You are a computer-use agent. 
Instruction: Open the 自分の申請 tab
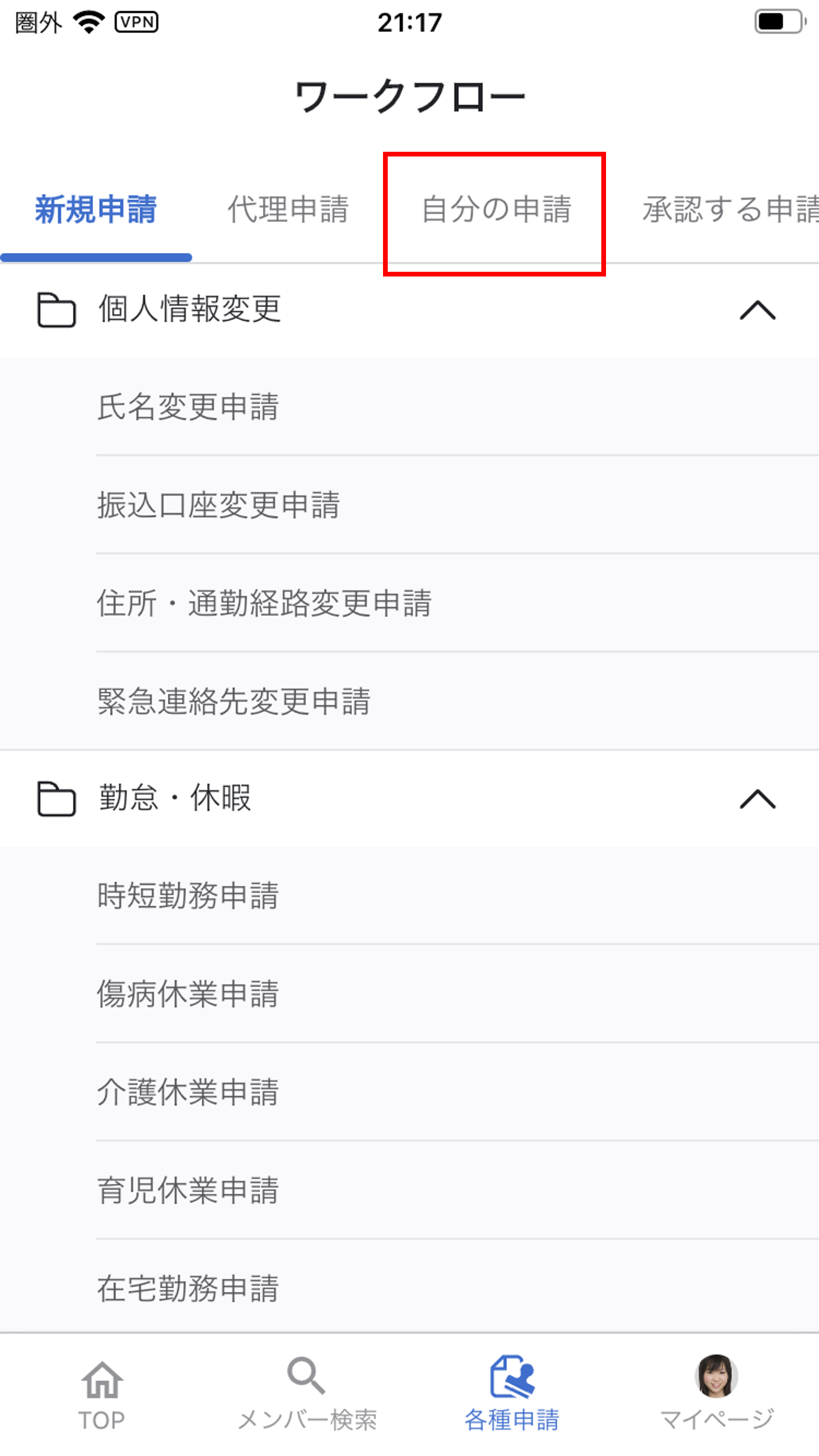coord(496,209)
